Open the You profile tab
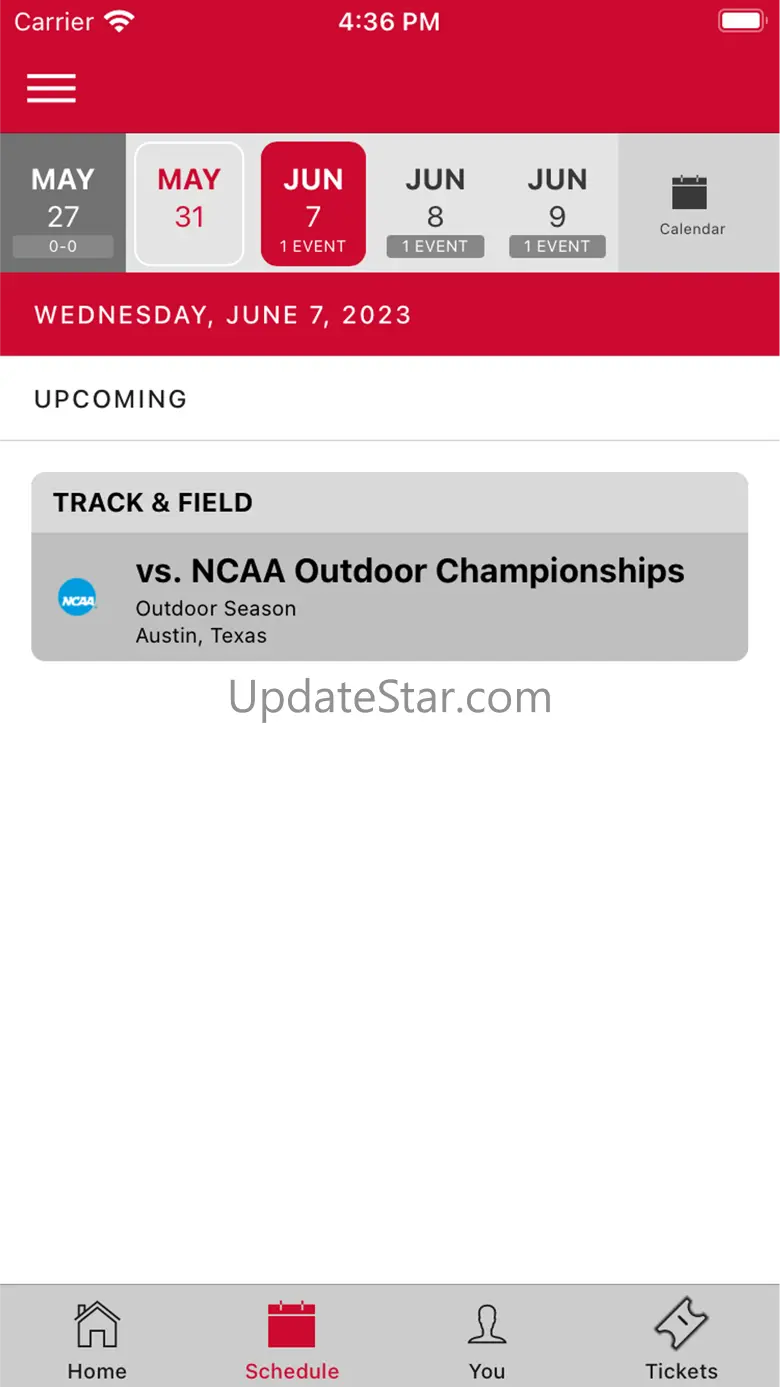This screenshot has height=1387, width=780. tap(487, 1338)
